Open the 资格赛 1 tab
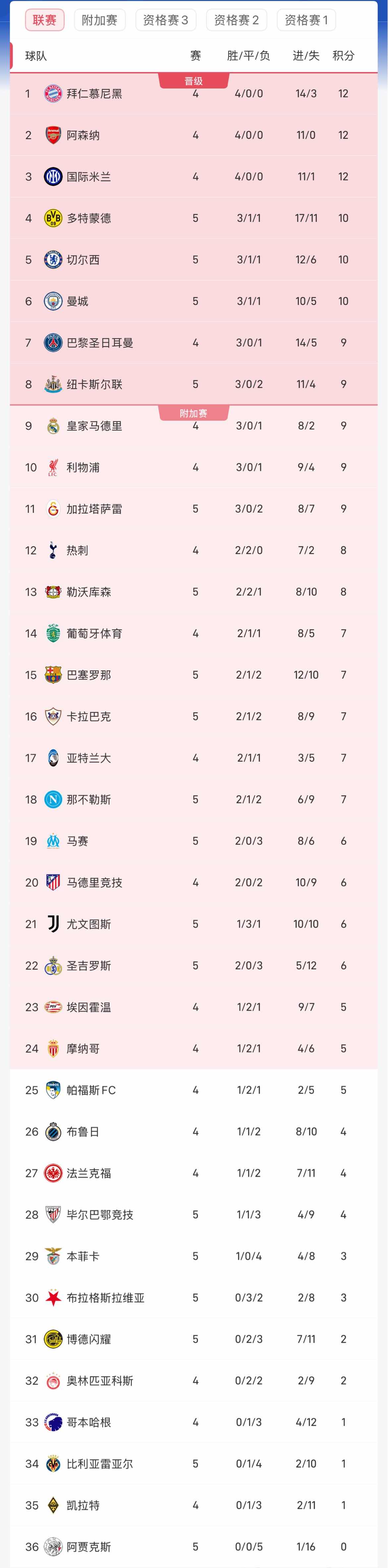The height and width of the screenshot is (1568, 388). 306,20
